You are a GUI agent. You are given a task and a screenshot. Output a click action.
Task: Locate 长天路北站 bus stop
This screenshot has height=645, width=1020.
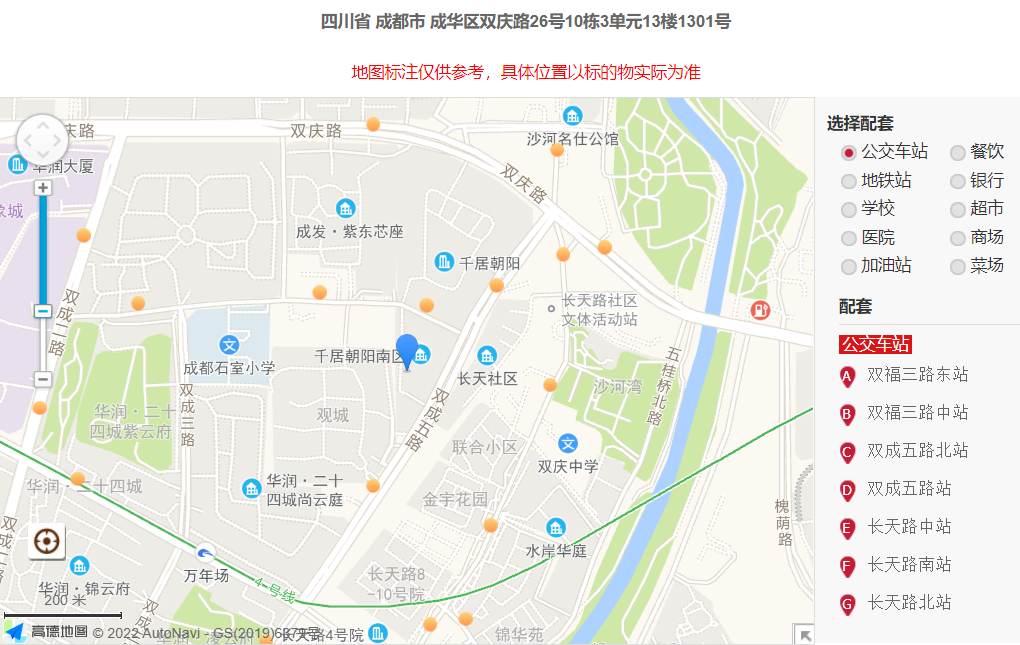pyautogui.click(x=909, y=603)
